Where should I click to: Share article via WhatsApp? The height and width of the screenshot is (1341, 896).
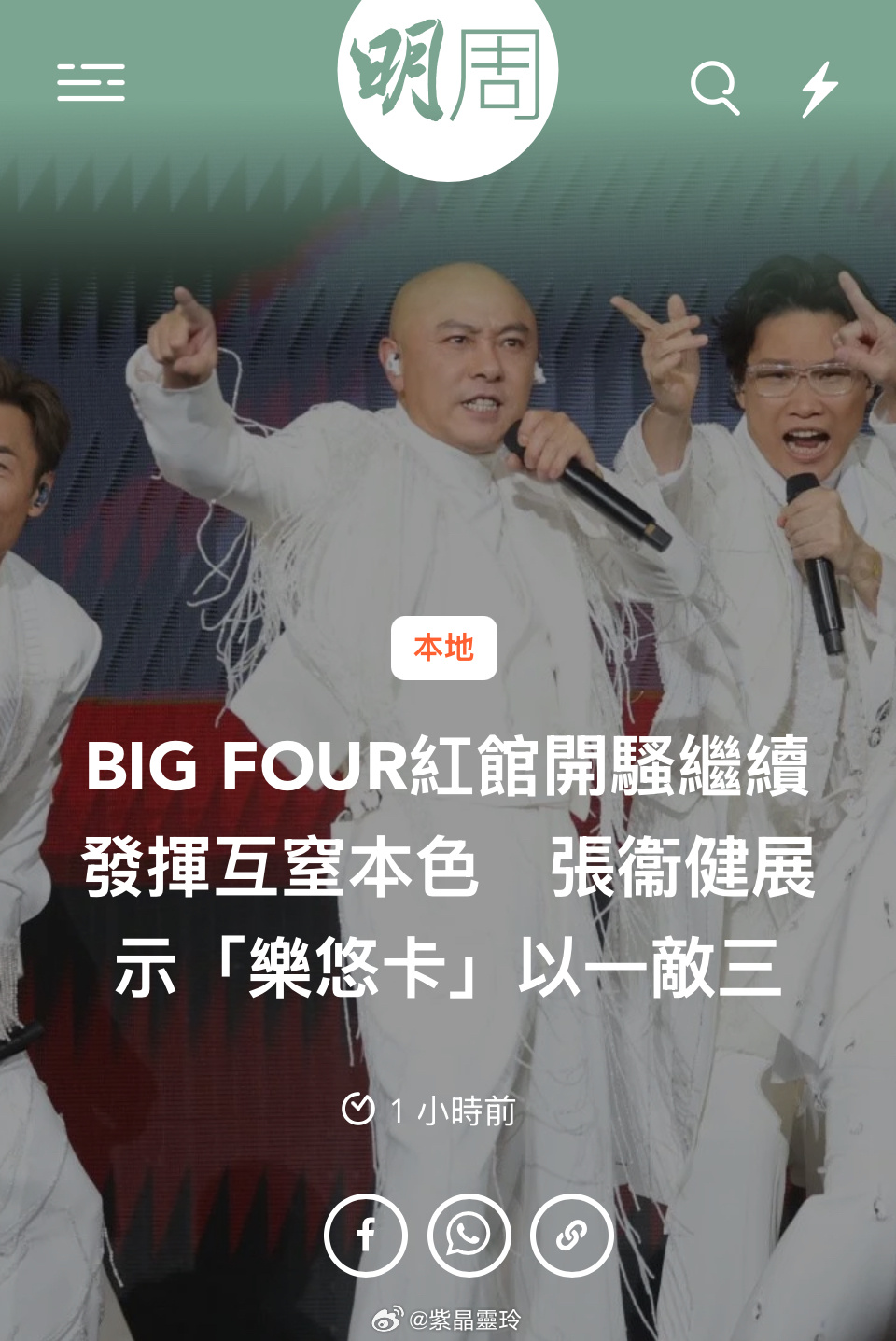point(469,1235)
